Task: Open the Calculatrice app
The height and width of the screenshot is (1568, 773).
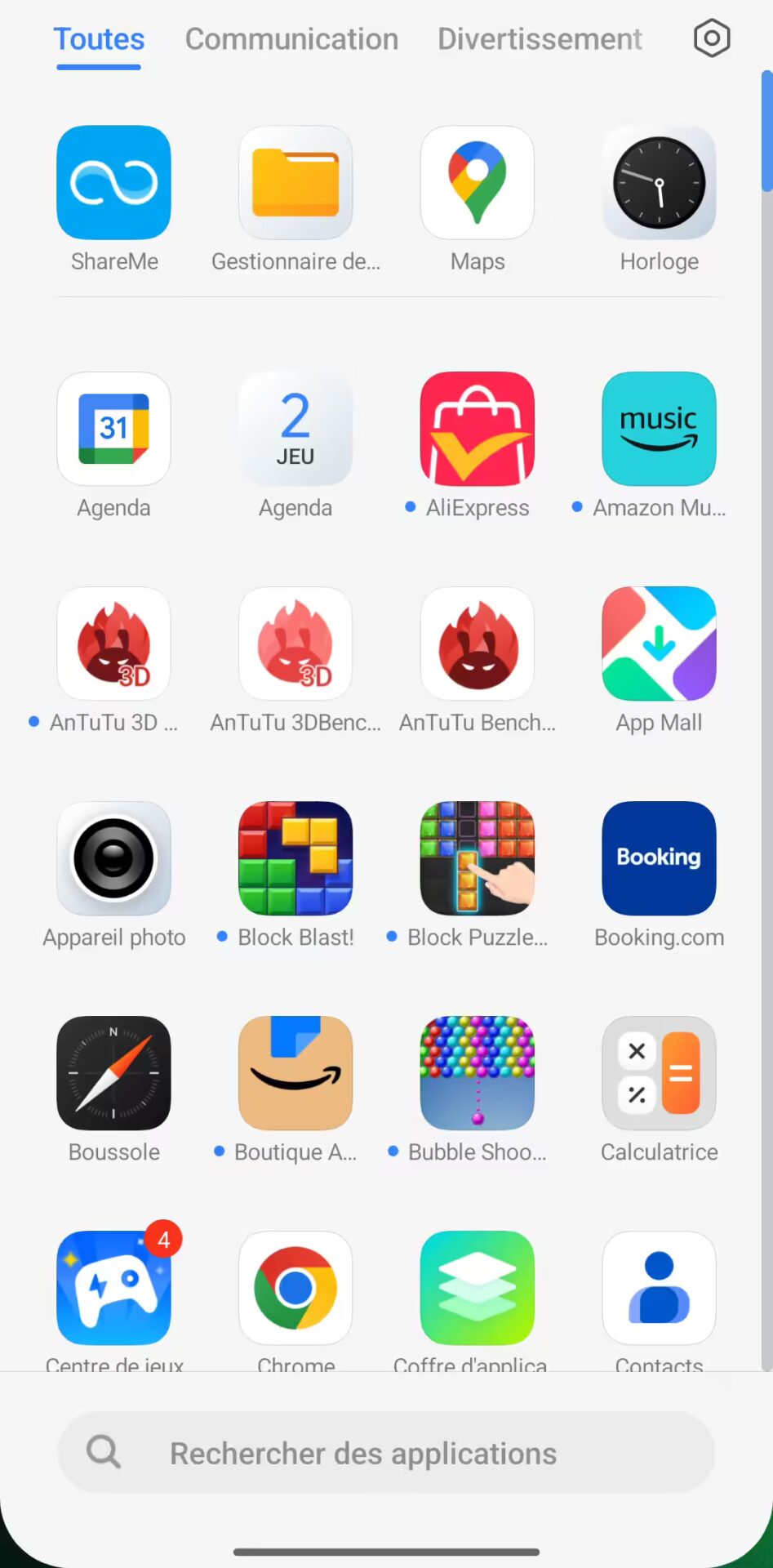Action: 659,1073
